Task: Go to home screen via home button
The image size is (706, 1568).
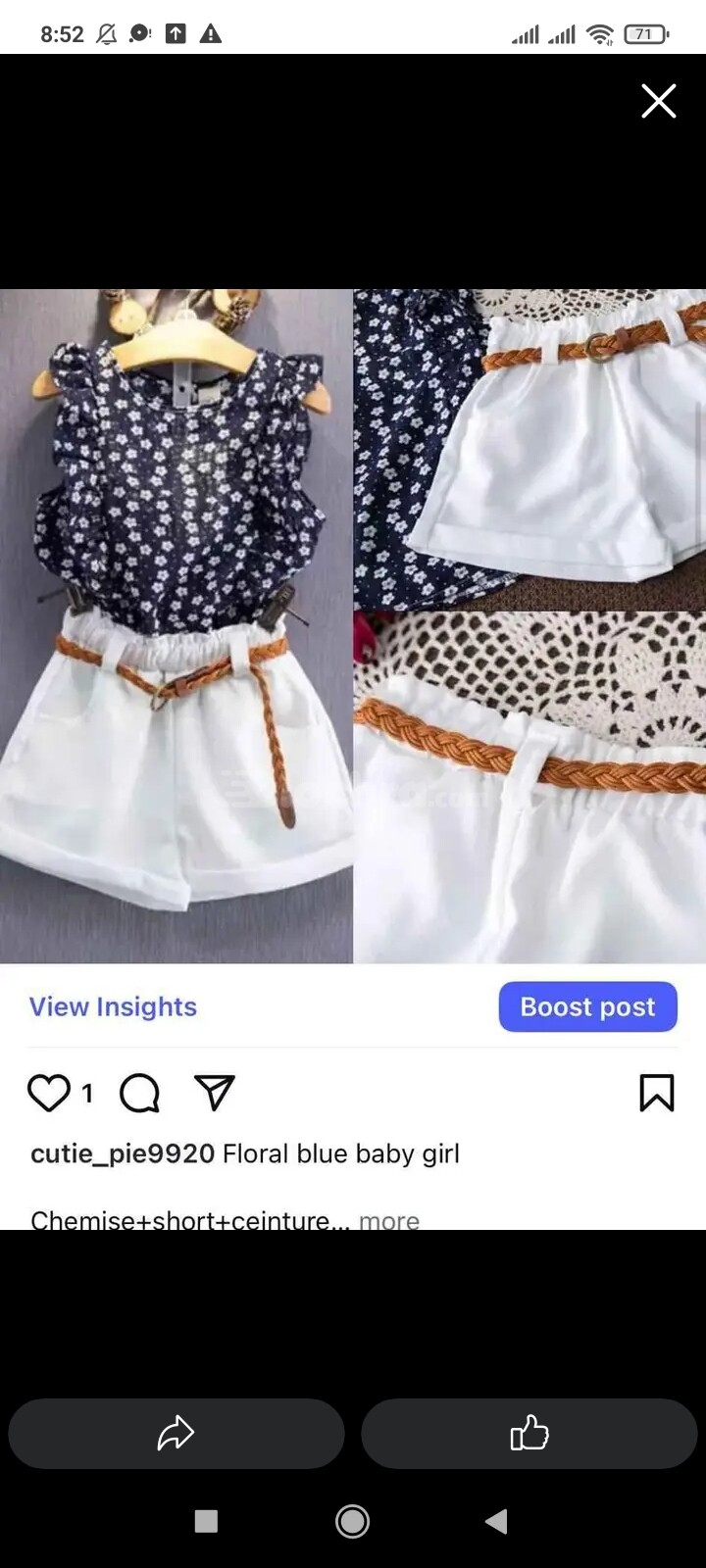Action: point(352,1521)
